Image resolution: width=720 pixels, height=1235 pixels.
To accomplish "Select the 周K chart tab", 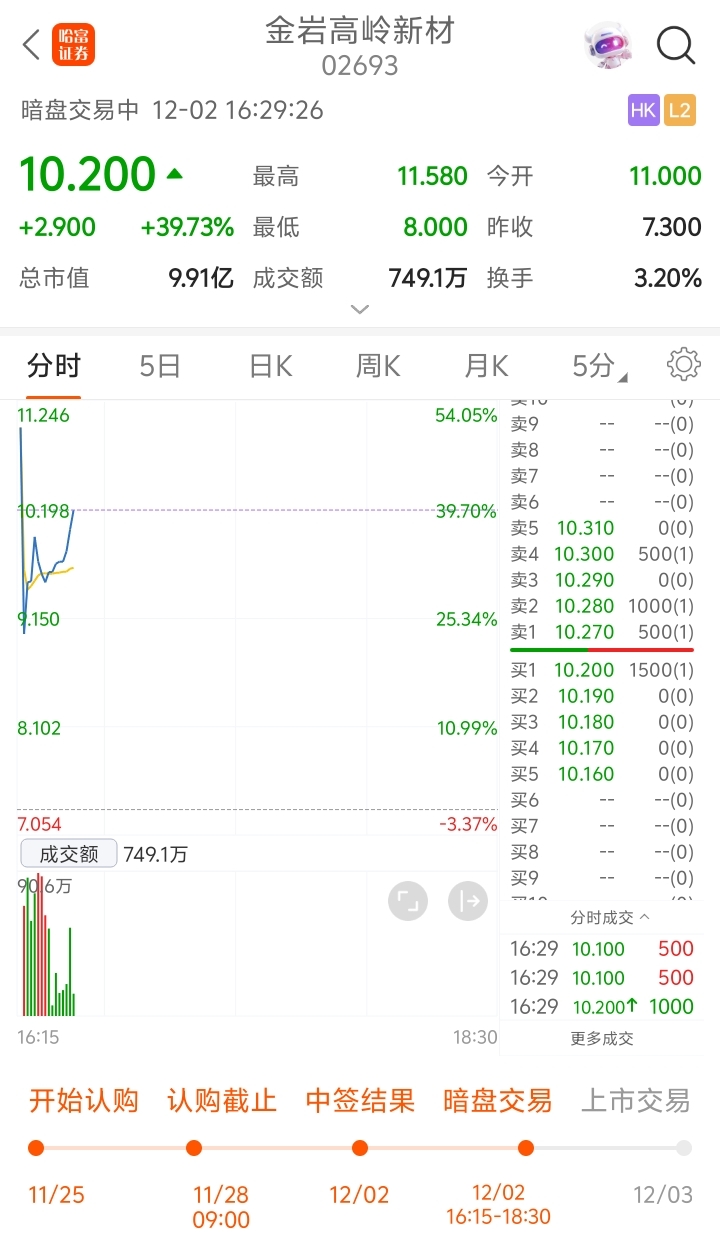I will pos(378,366).
